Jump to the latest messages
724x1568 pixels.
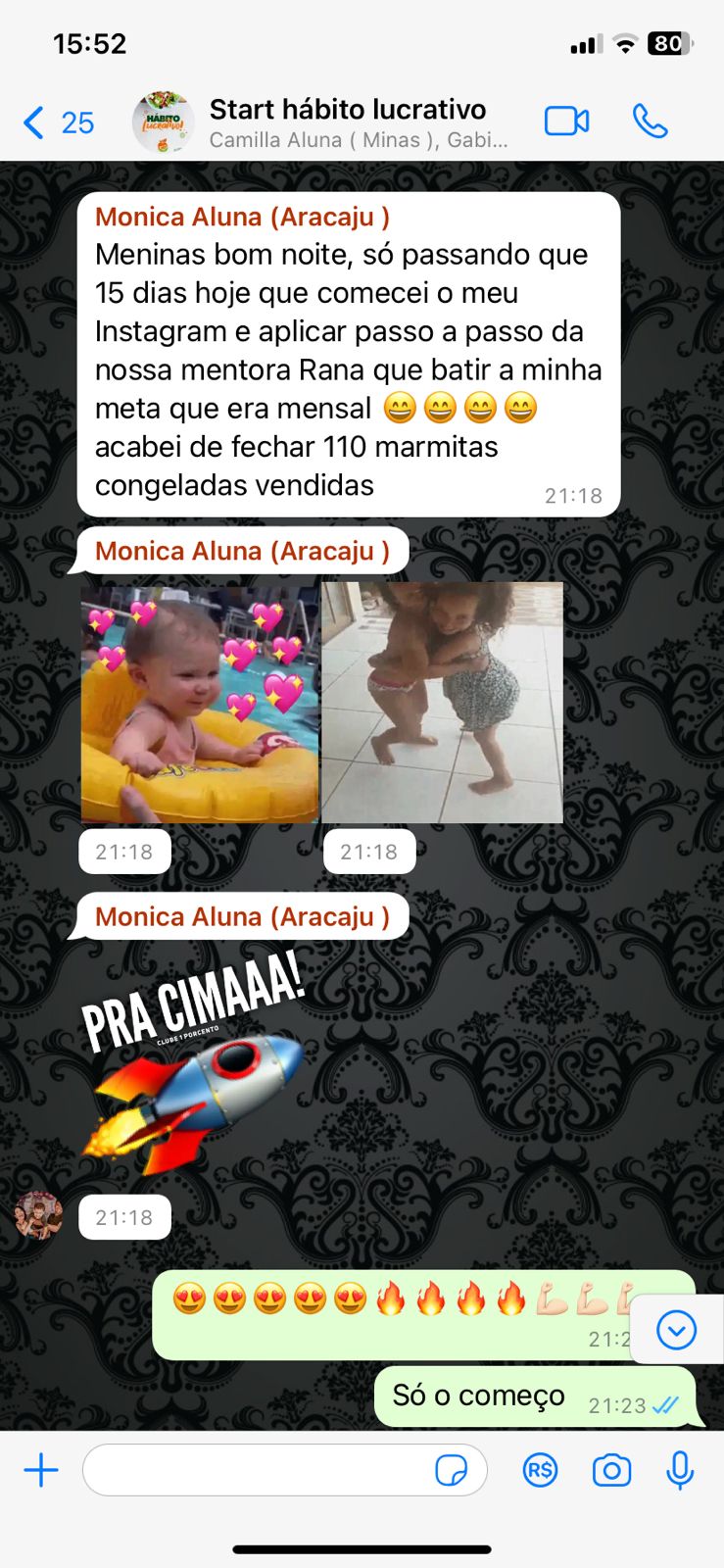coord(677,1330)
